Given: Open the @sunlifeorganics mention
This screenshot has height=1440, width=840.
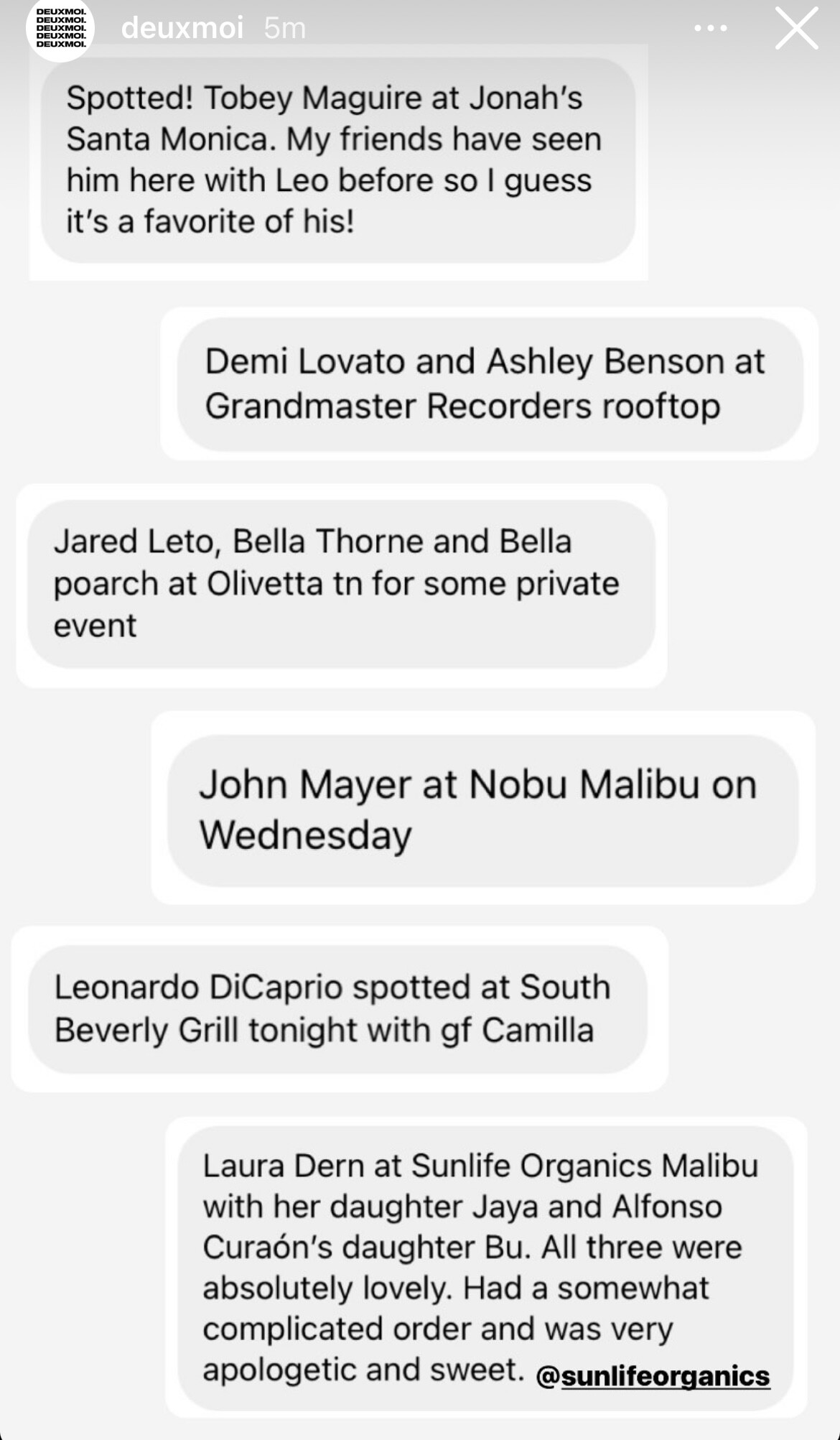Looking at the screenshot, I should click(653, 1375).
